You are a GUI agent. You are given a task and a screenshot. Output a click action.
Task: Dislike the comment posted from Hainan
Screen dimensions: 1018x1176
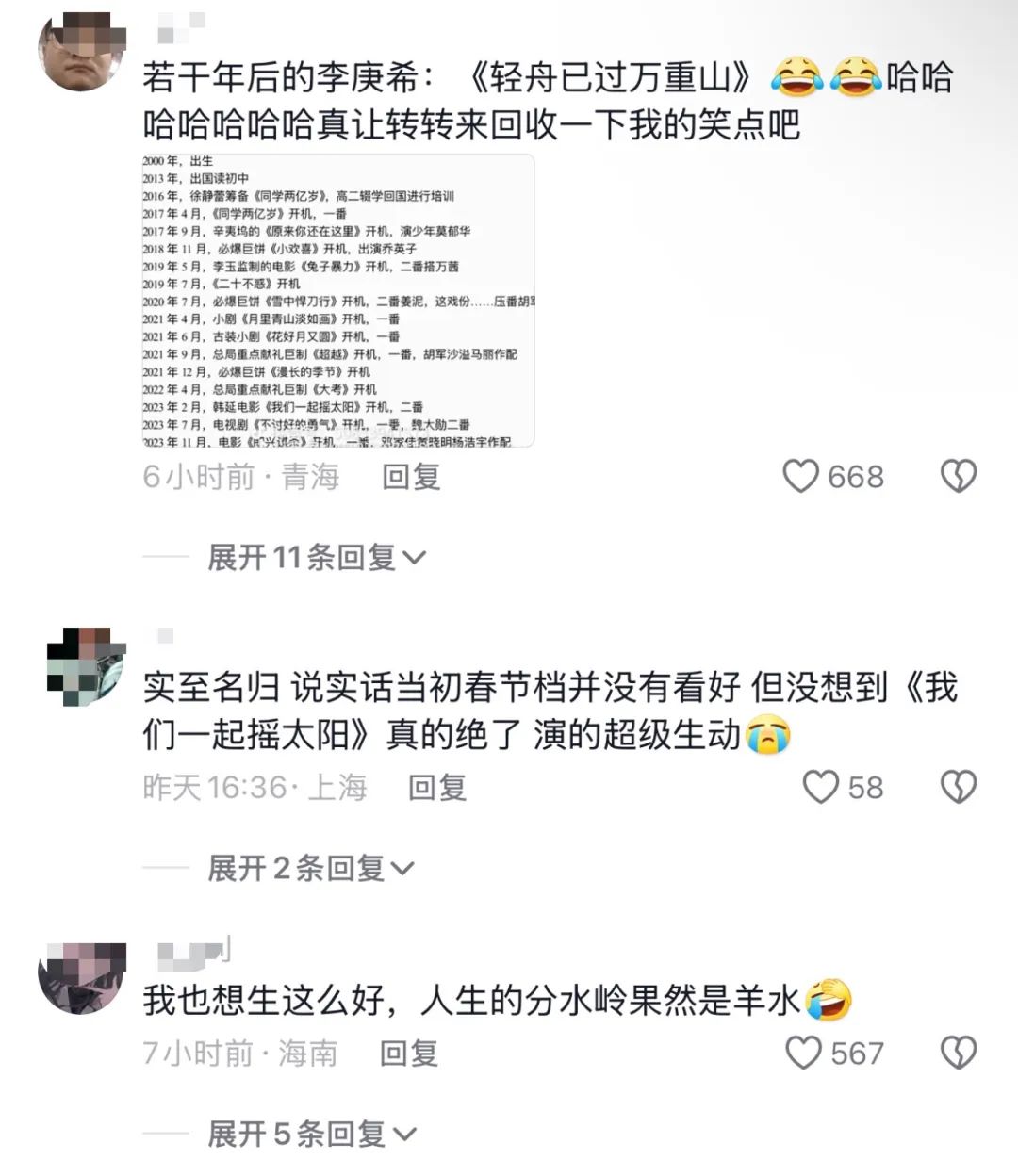tap(959, 1053)
